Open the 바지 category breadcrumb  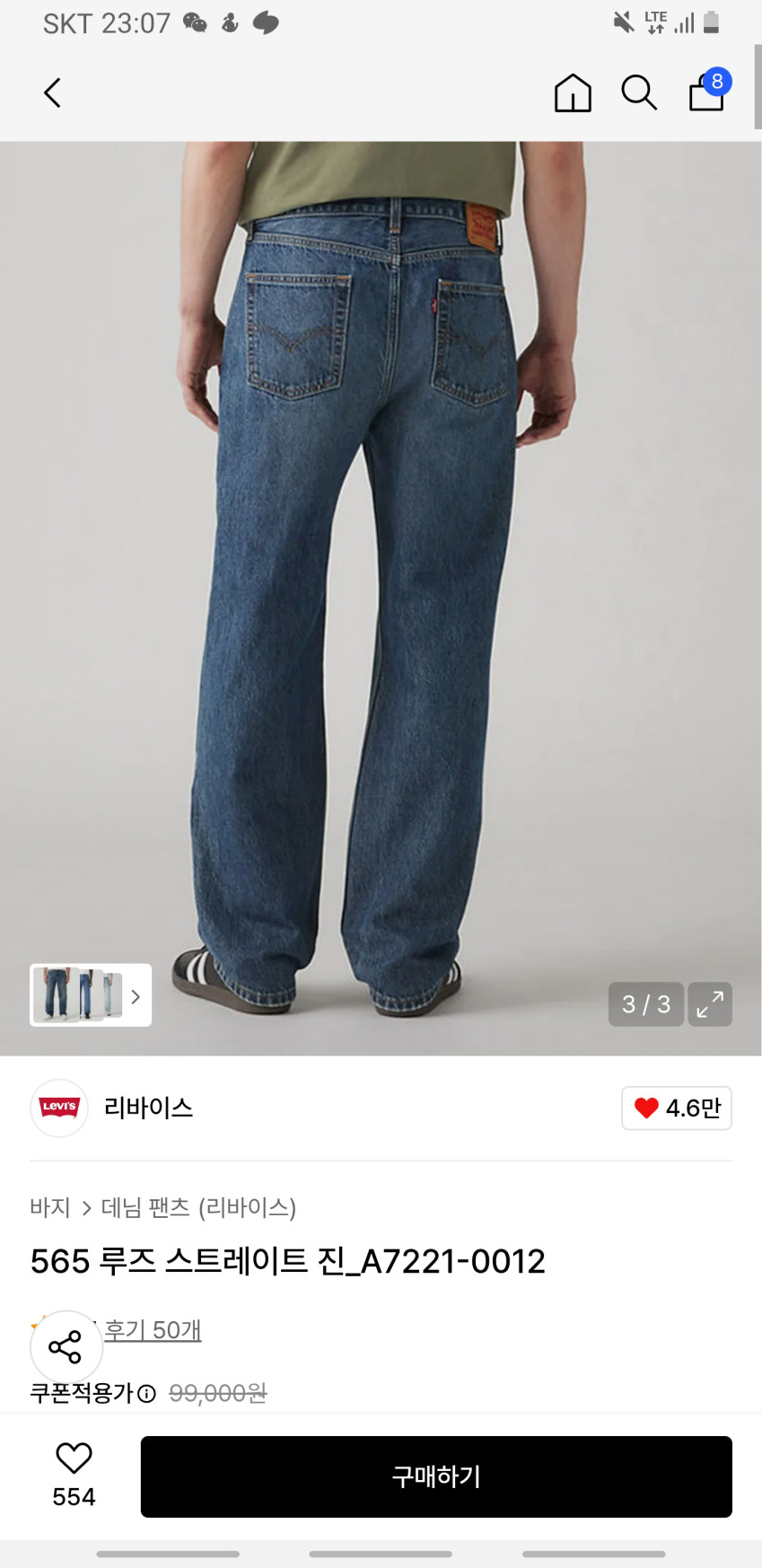click(x=50, y=1207)
